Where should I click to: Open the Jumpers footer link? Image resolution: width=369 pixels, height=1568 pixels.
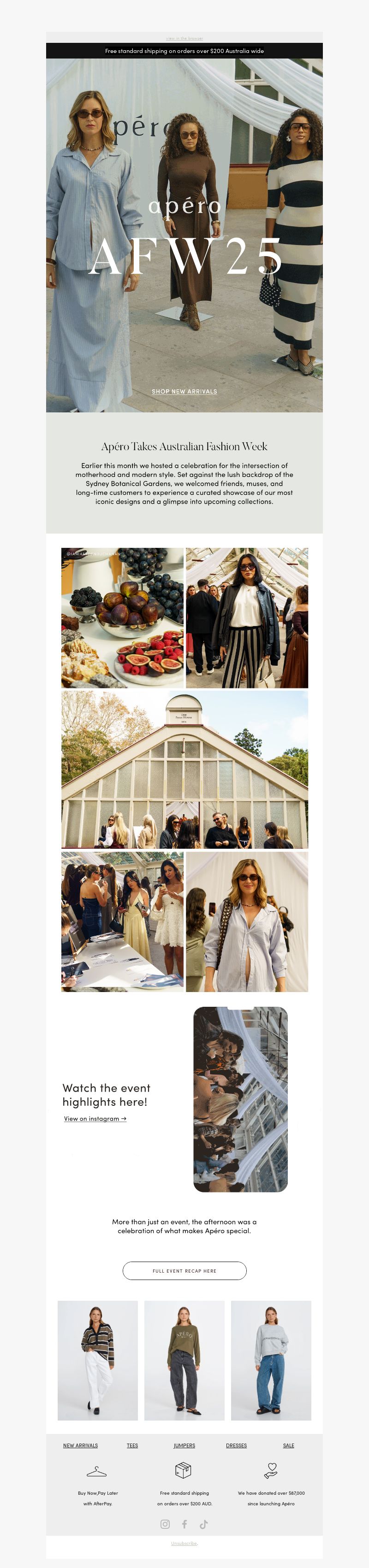pos(184,1445)
